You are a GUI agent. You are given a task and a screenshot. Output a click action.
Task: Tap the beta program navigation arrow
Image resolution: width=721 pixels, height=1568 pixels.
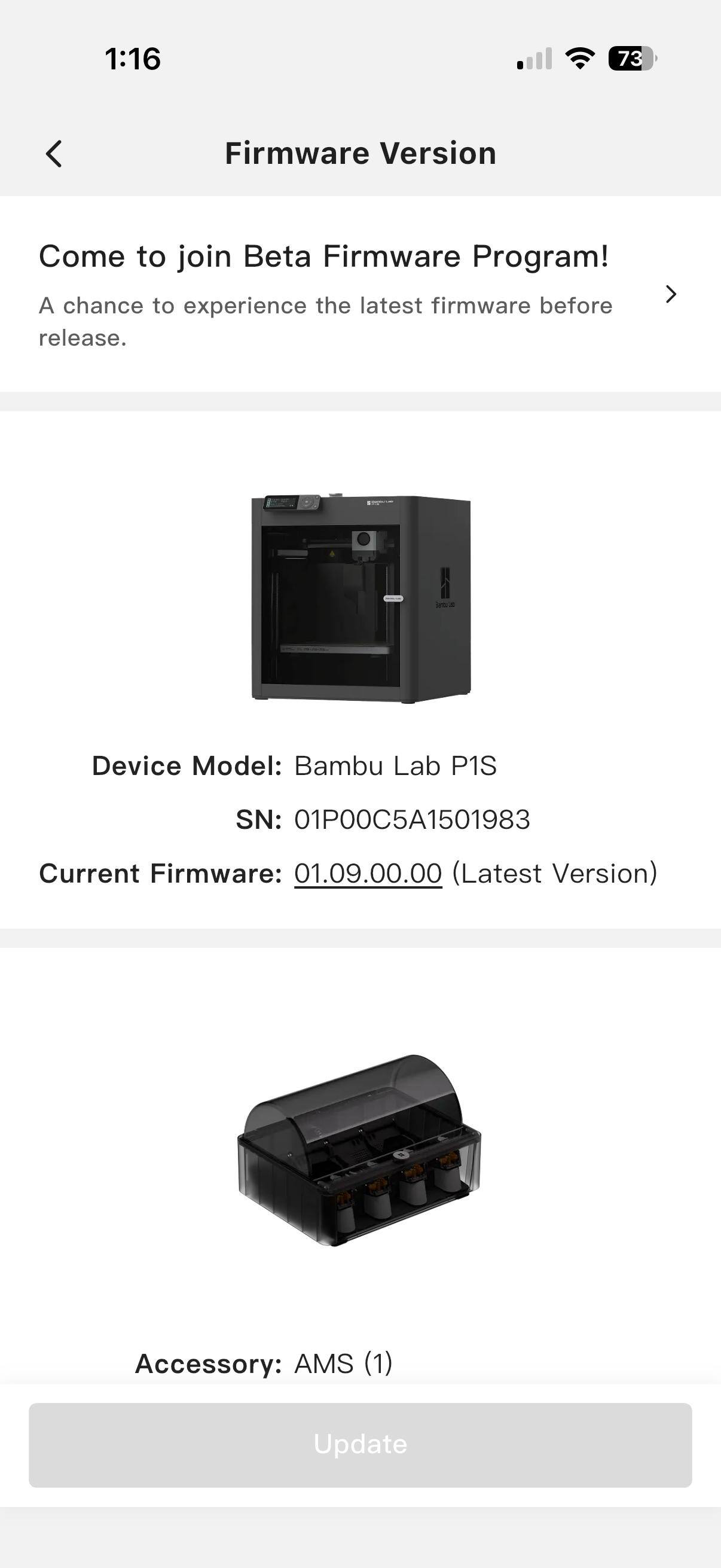671,294
